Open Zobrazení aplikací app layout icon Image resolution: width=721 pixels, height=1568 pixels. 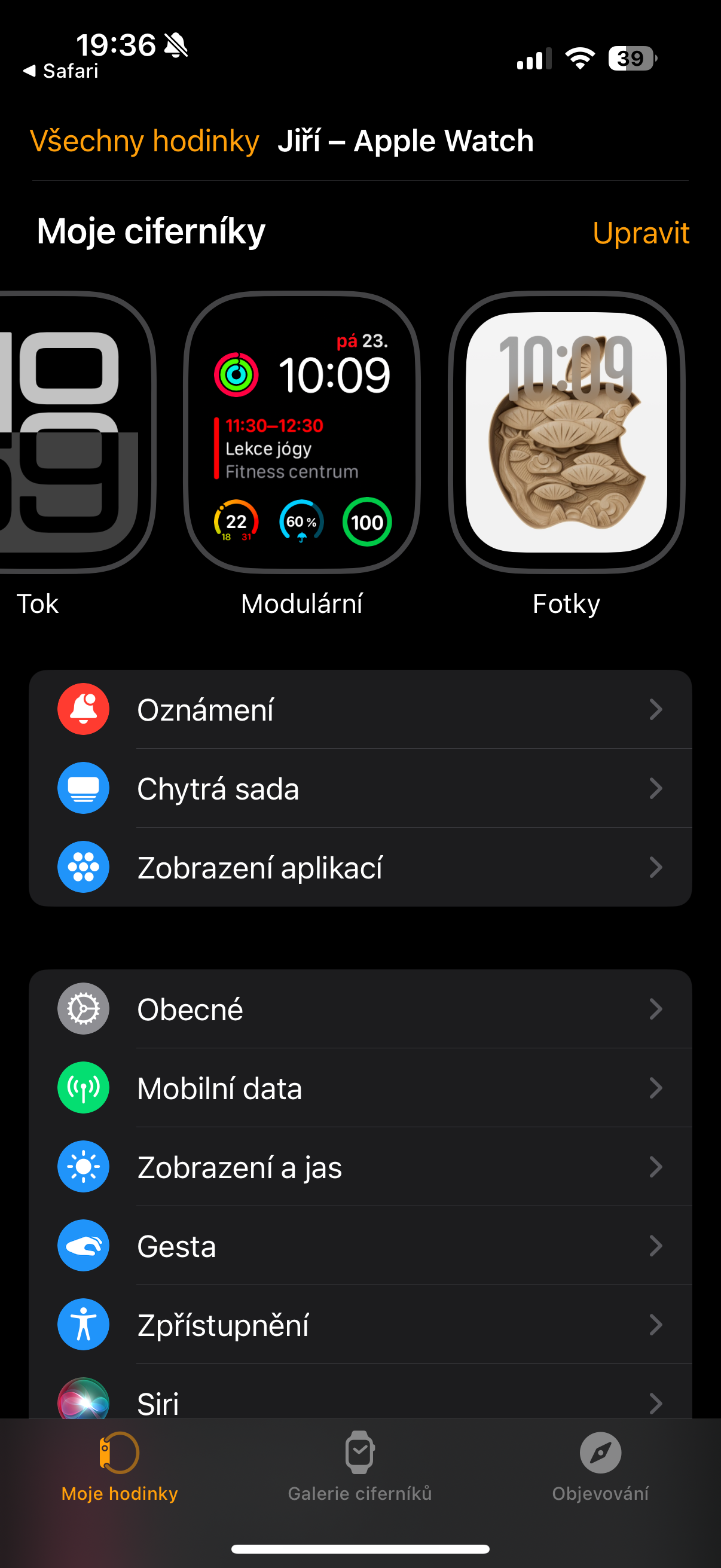coord(83,867)
